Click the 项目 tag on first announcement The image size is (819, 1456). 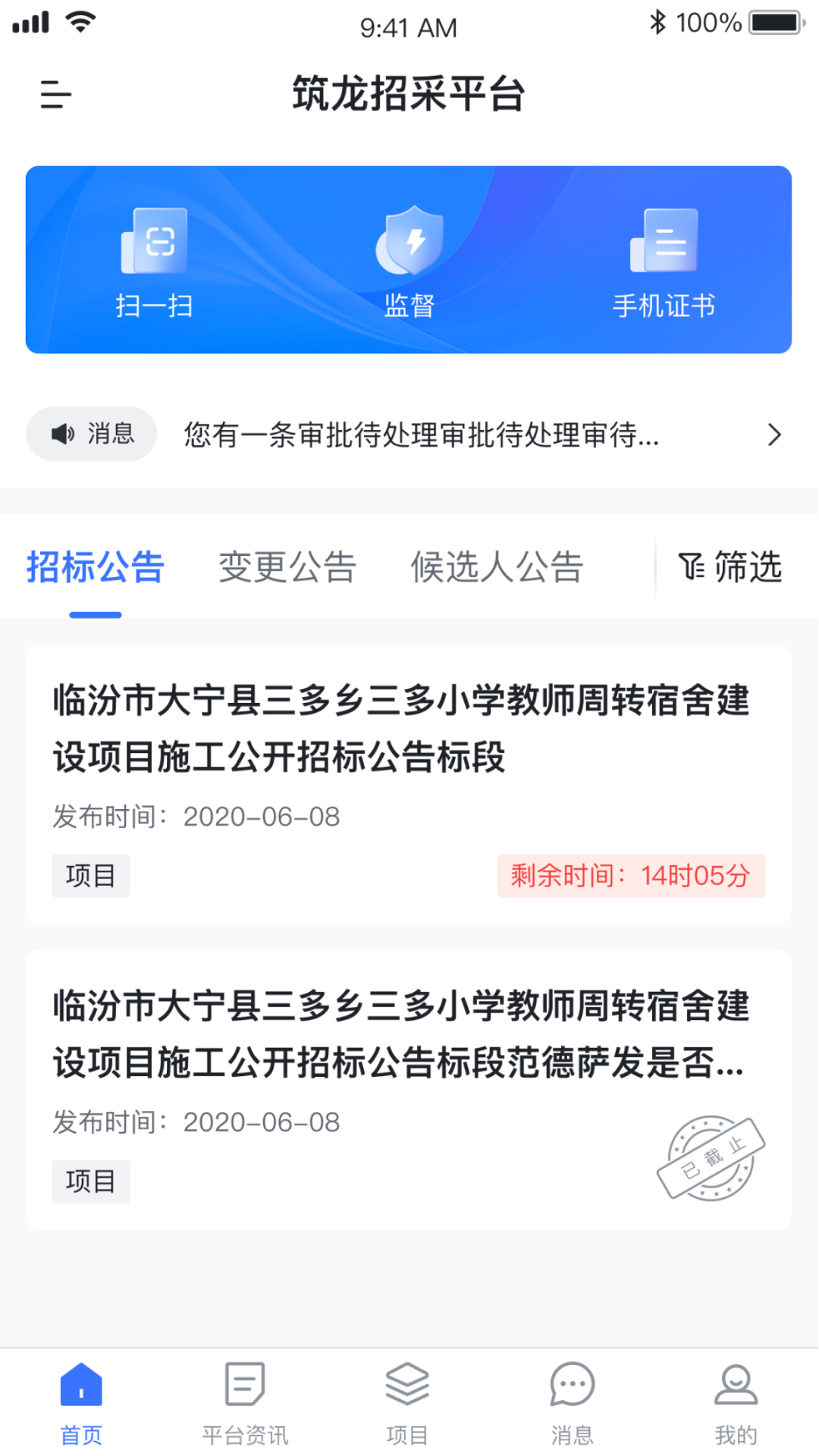[x=90, y=875]
